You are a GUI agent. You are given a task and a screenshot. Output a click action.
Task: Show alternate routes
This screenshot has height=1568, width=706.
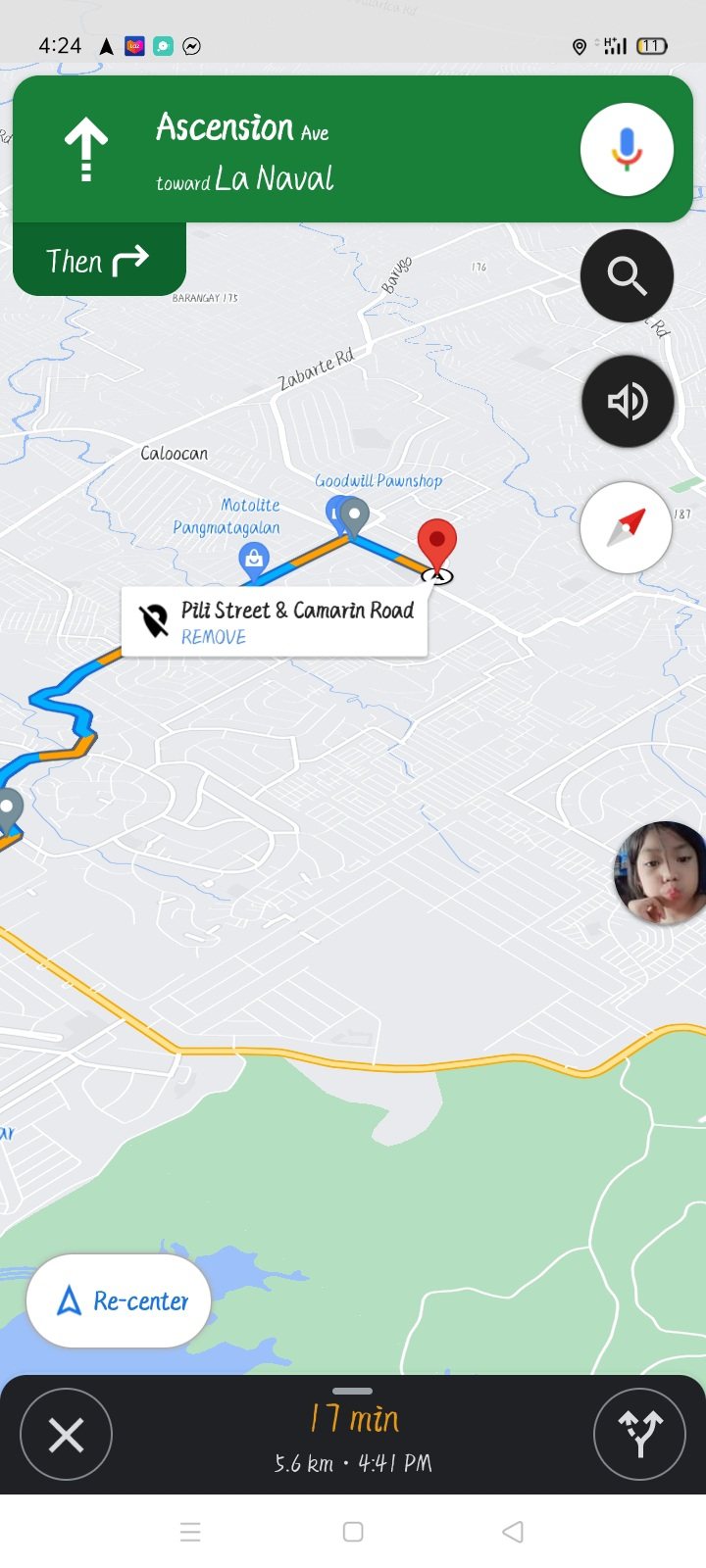[x=639, y=1436]
